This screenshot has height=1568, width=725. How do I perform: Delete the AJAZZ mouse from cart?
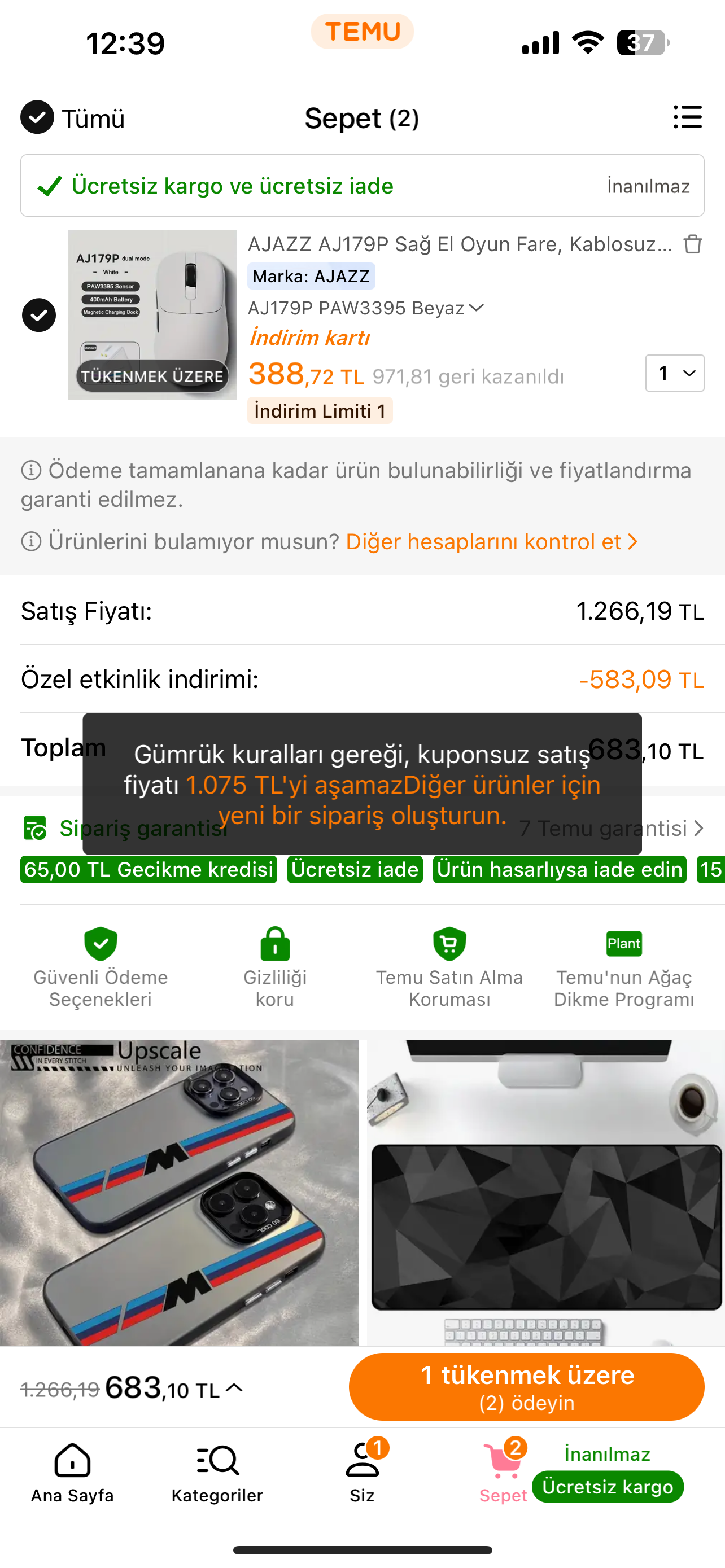point(692,244)
